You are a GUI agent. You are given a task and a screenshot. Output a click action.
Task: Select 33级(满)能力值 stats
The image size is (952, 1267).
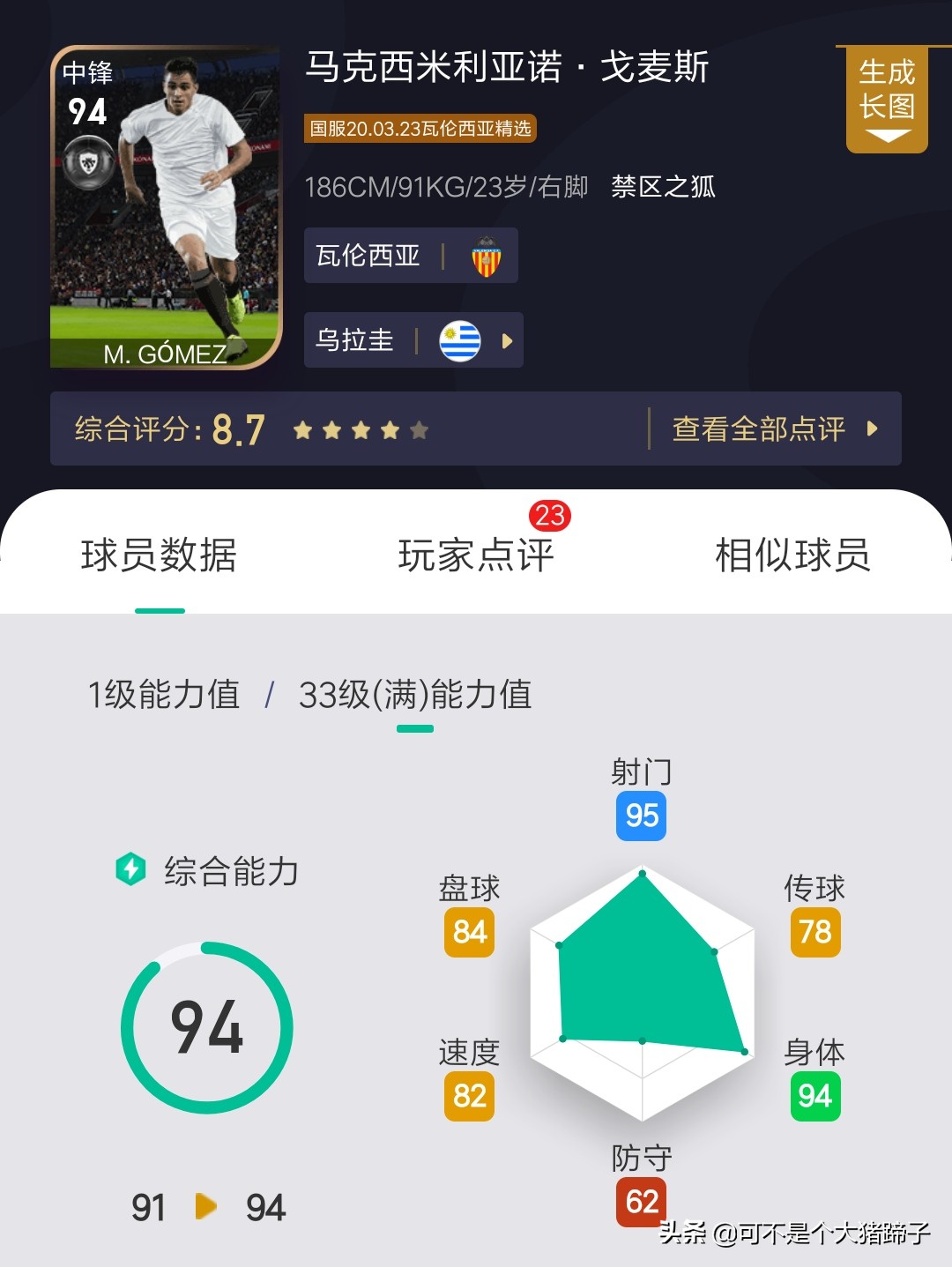[x=415, y=695]
